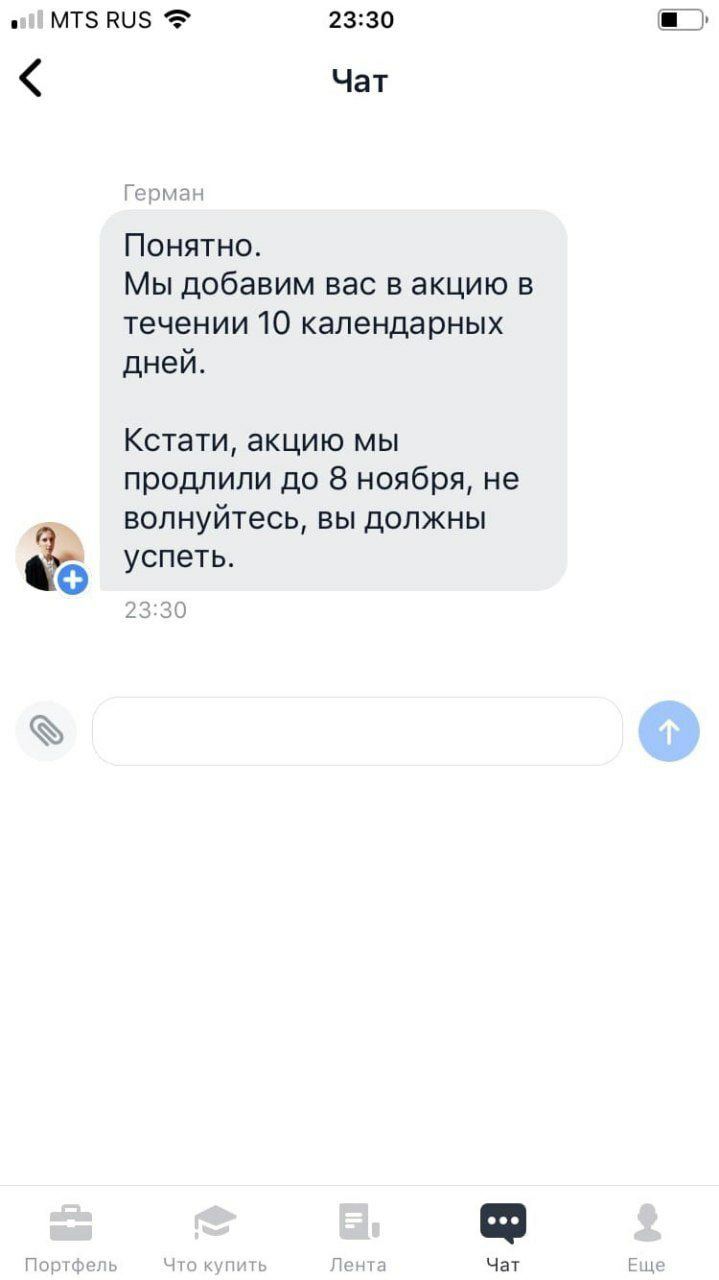The height and width of the screenshot is (1280, 719).
Task: Focus the message text field
Action: point(357,732)
